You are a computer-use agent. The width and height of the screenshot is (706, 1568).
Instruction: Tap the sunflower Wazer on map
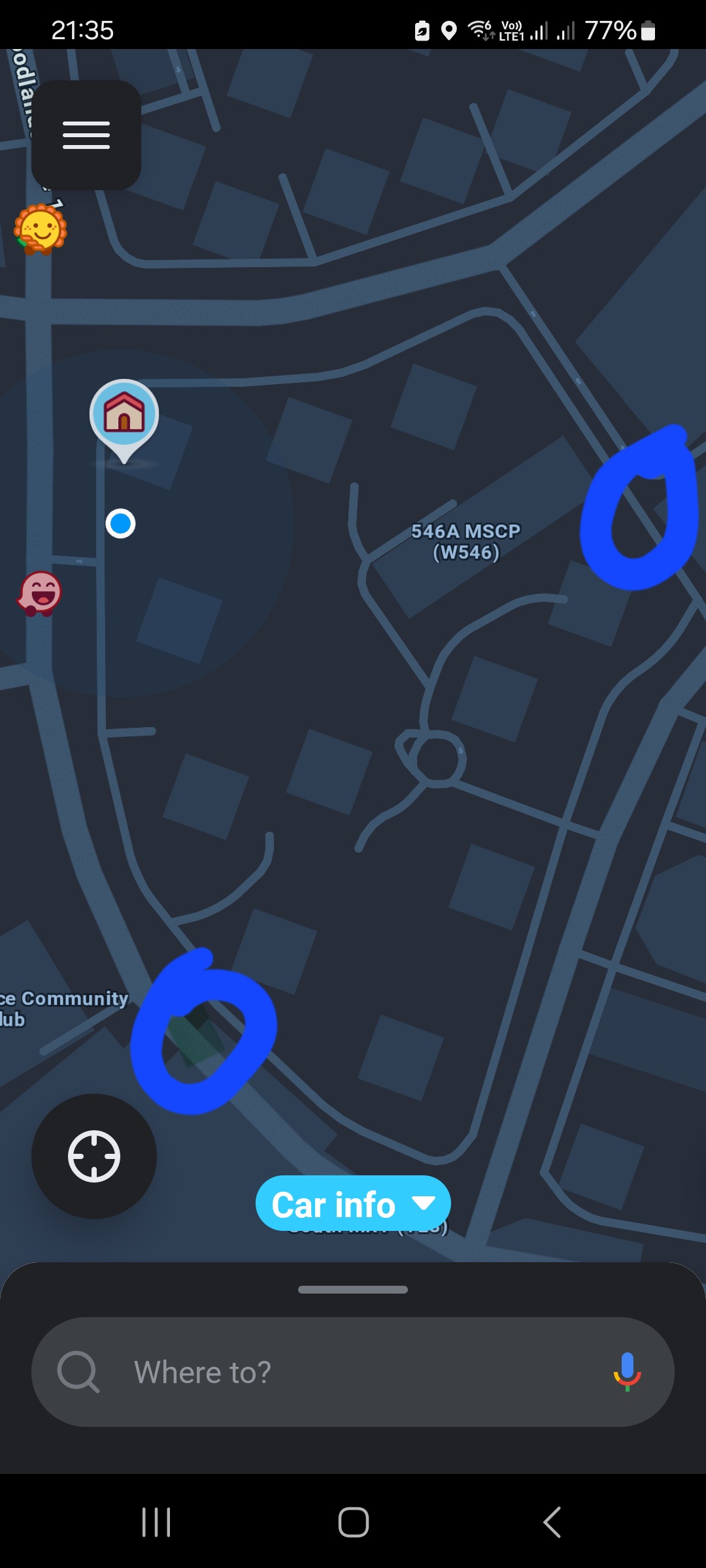(41, 229)
